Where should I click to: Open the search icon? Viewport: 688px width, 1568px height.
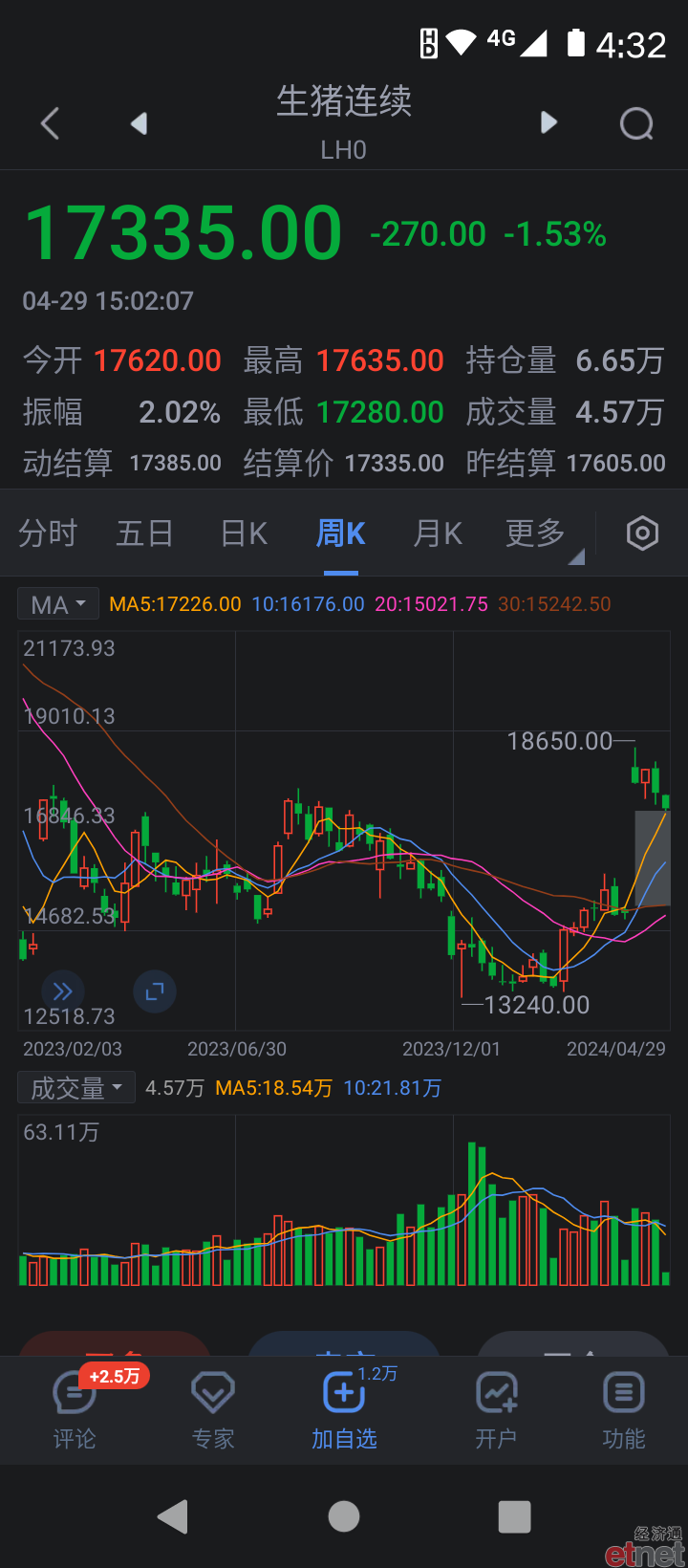[636, 123]
